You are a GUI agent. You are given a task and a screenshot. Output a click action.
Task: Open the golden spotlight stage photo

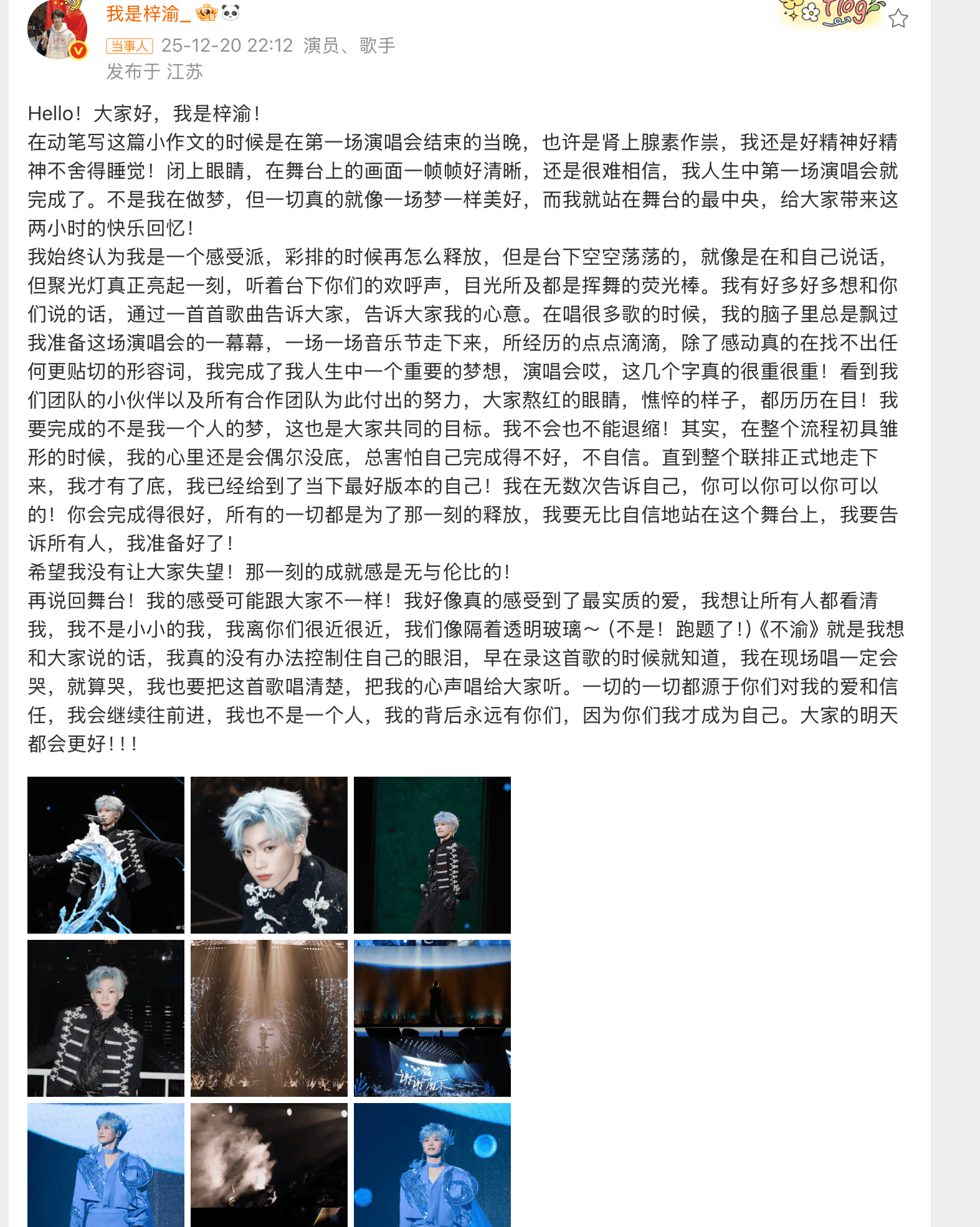(269, 1018)
